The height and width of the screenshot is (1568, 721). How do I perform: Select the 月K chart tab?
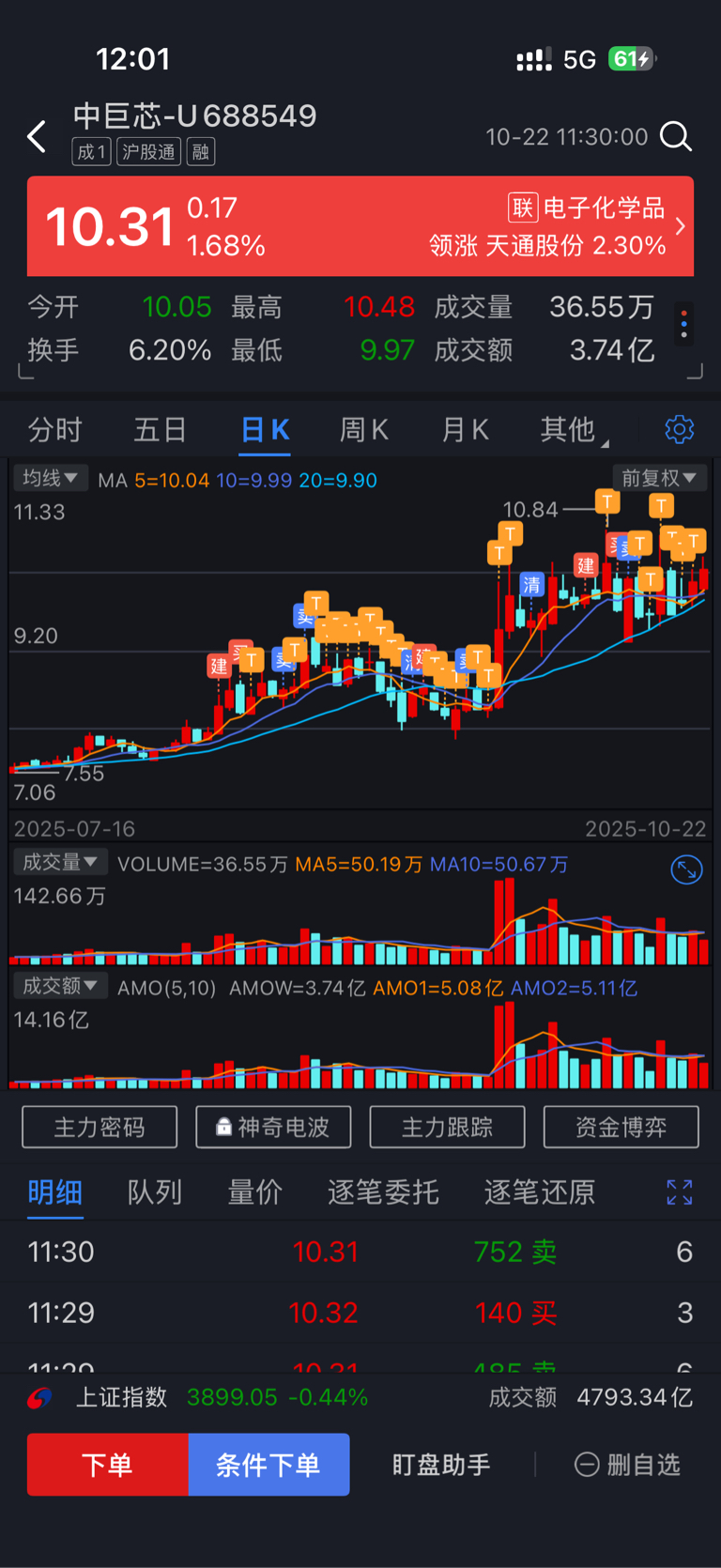465,430
